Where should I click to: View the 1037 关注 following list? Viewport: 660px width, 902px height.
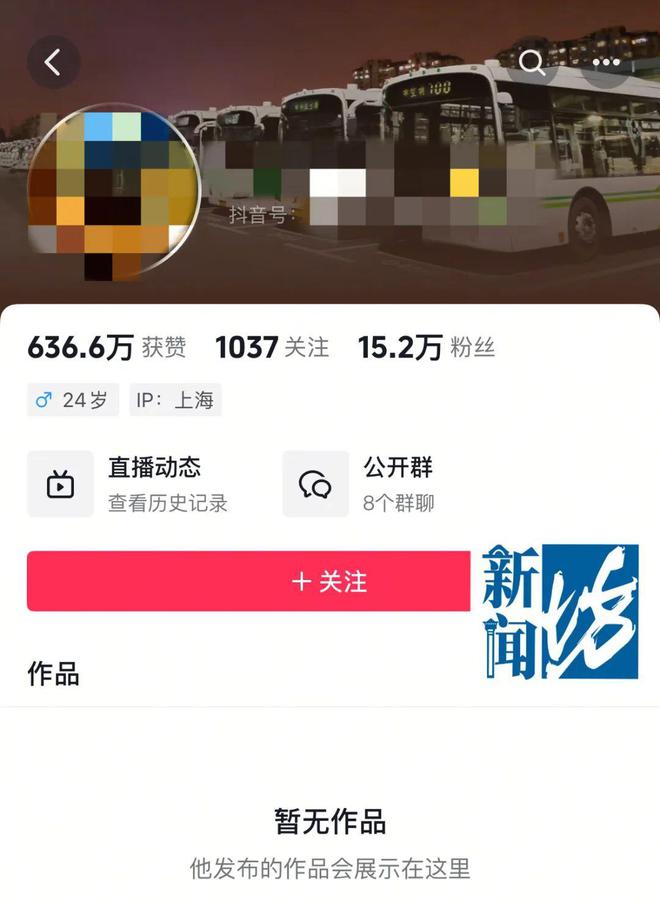(272, 347)
